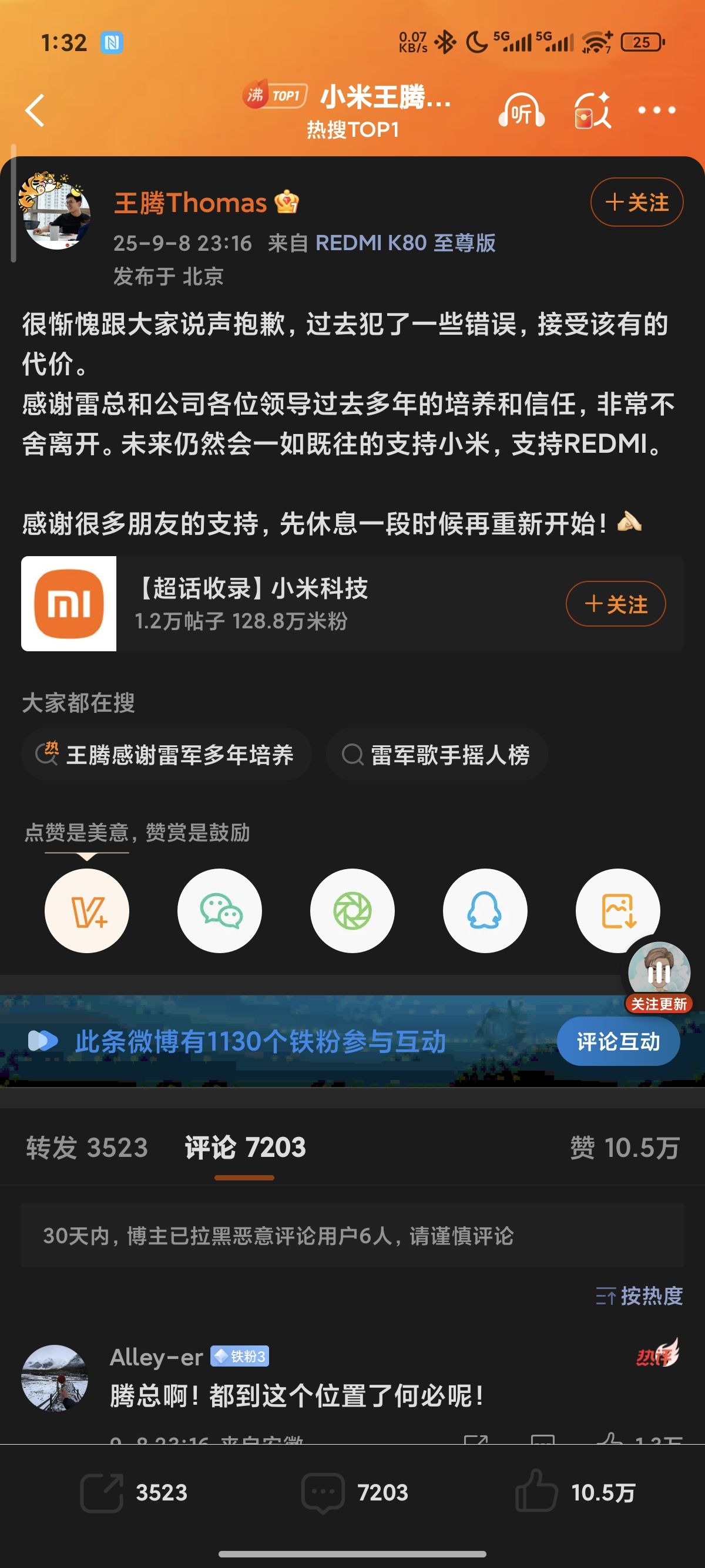Open the three-dot overflow menu

[656, 110]
